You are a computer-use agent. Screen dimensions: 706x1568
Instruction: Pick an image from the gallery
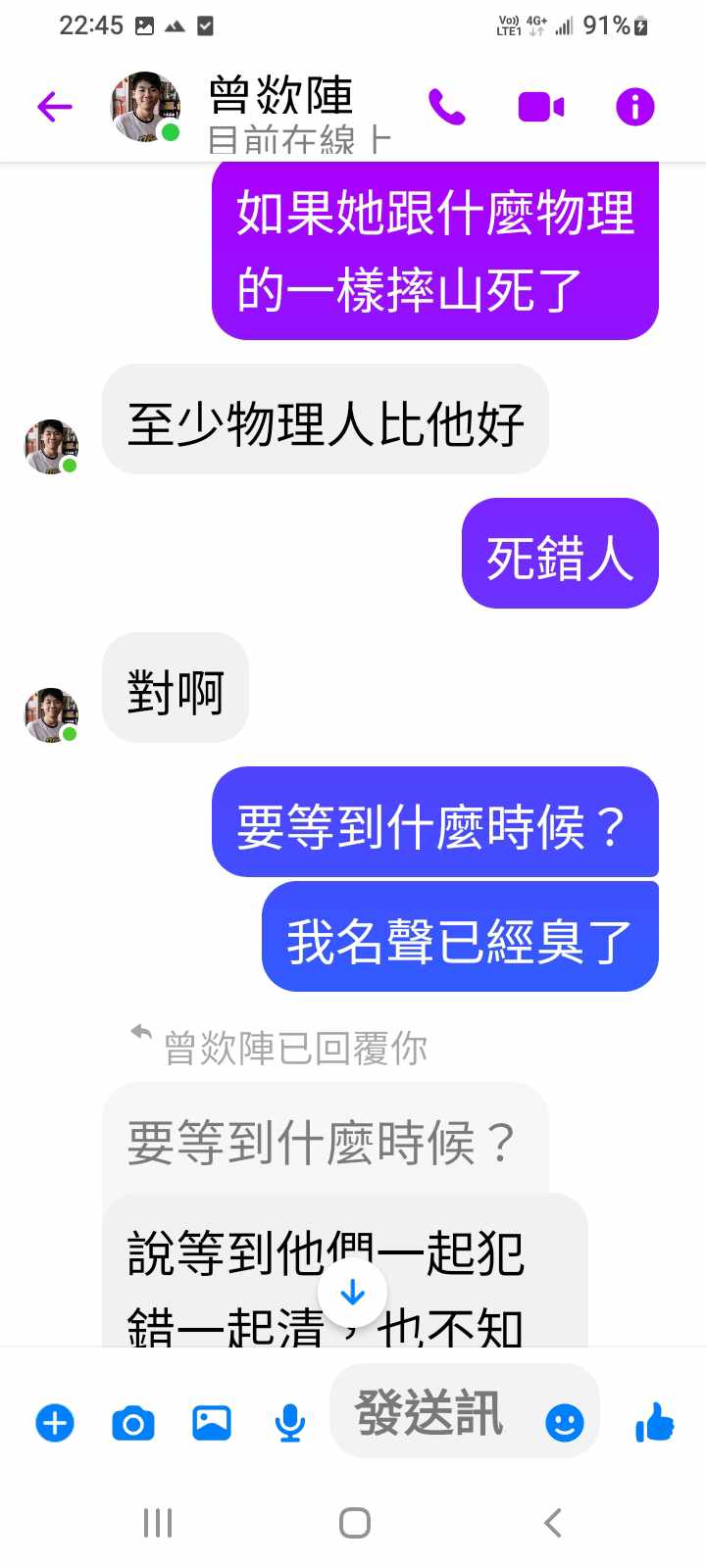(x=212, y=1422)
